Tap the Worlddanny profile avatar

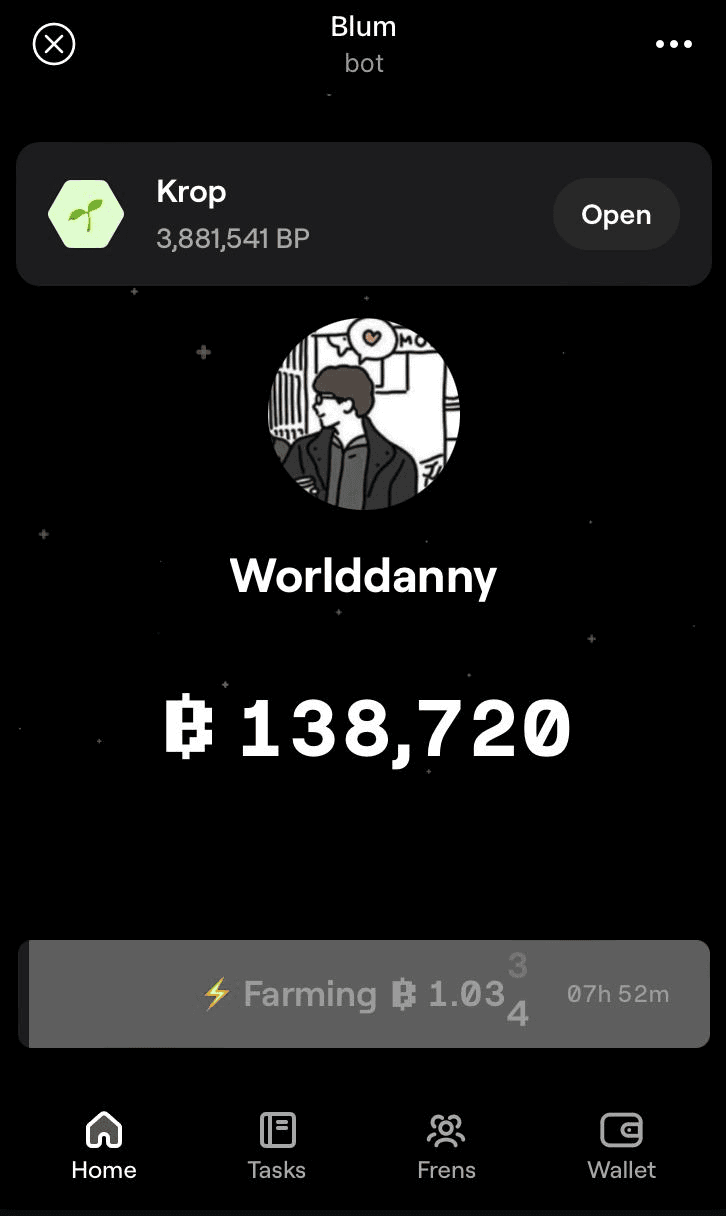tap(364, 414)
